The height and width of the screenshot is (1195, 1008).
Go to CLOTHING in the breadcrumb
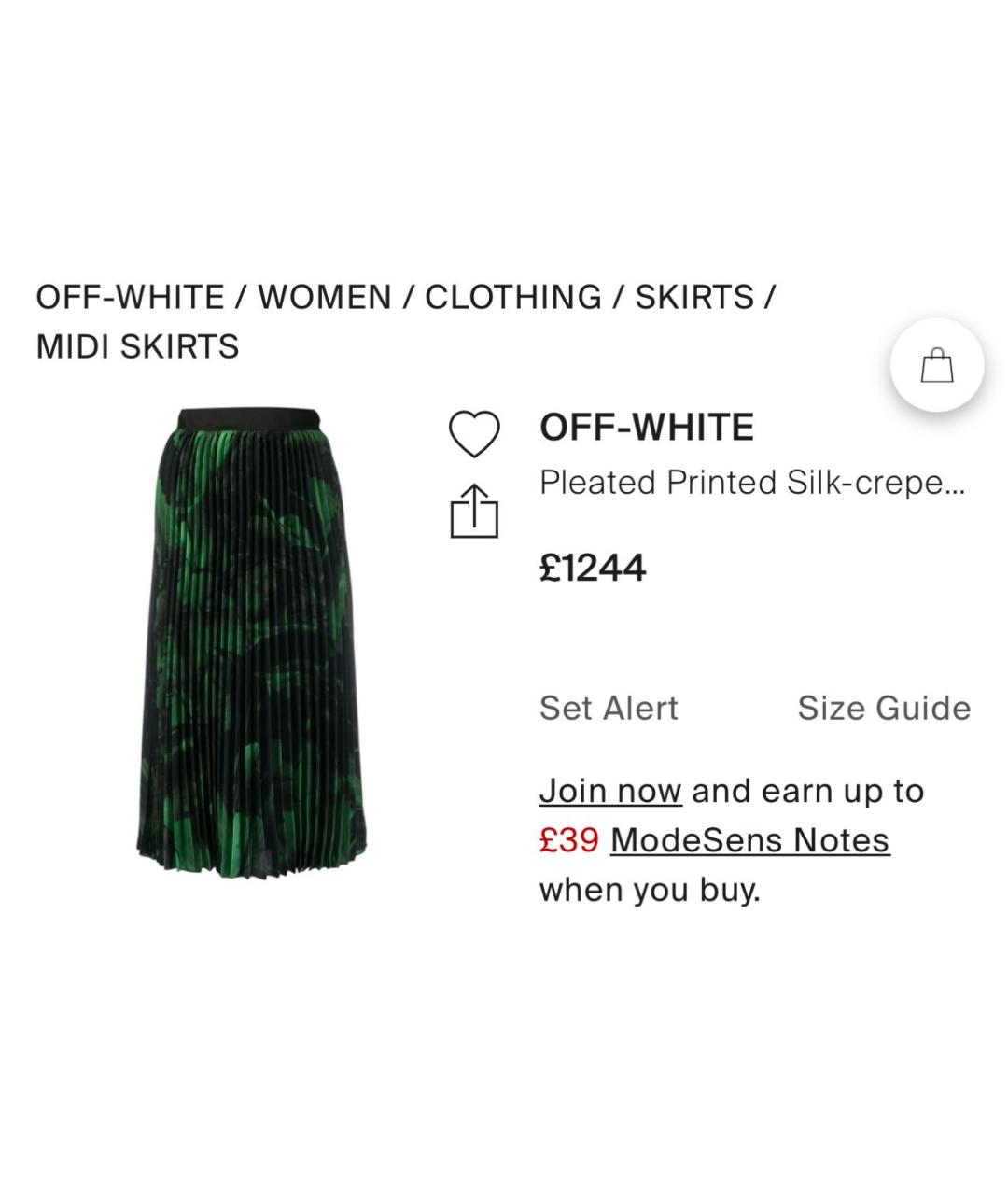coord(512,297)
